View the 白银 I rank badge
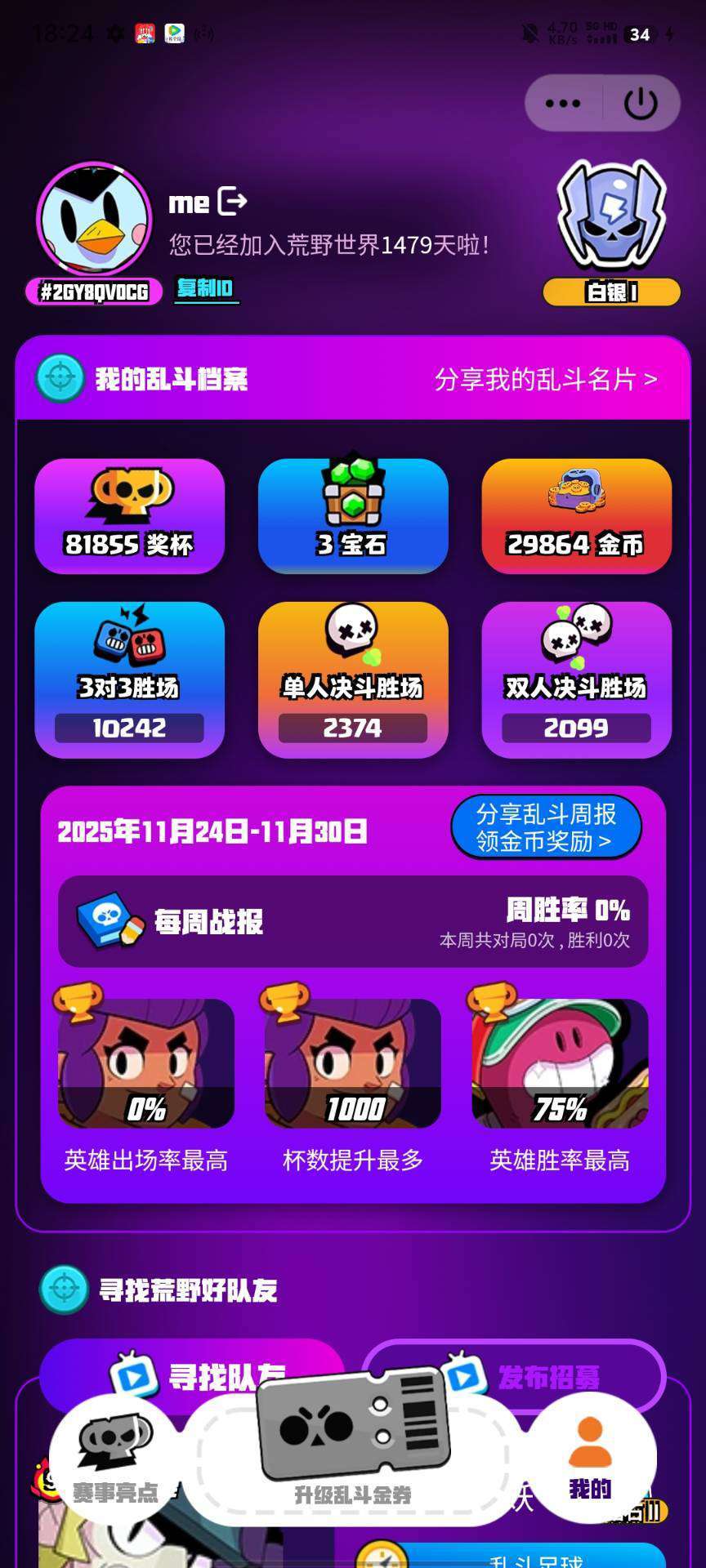Viewport: 706px width, 1568px height. click(611, 233)
